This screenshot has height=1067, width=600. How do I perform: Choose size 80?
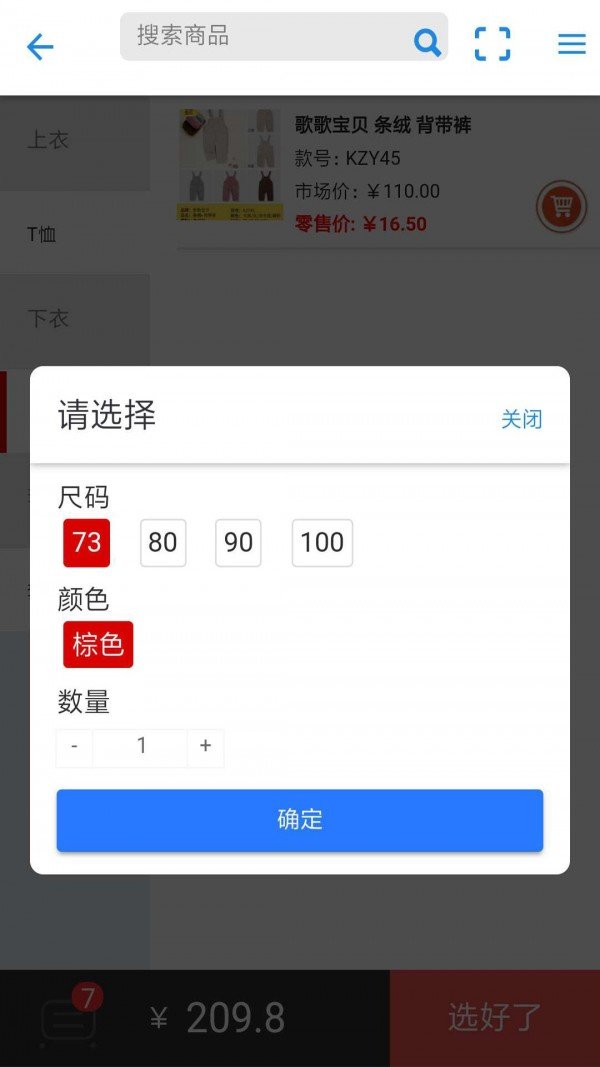click(163, 543)
